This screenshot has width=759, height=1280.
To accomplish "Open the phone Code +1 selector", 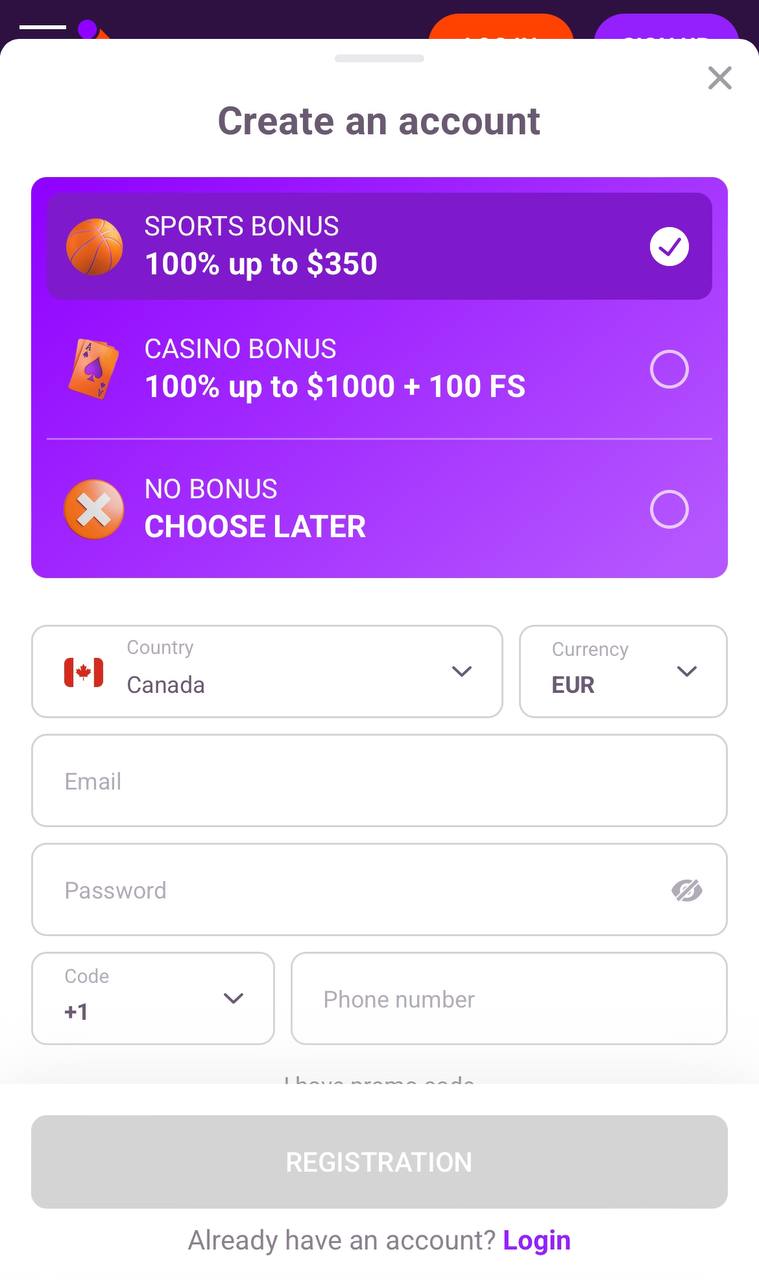I will (153, 998).
